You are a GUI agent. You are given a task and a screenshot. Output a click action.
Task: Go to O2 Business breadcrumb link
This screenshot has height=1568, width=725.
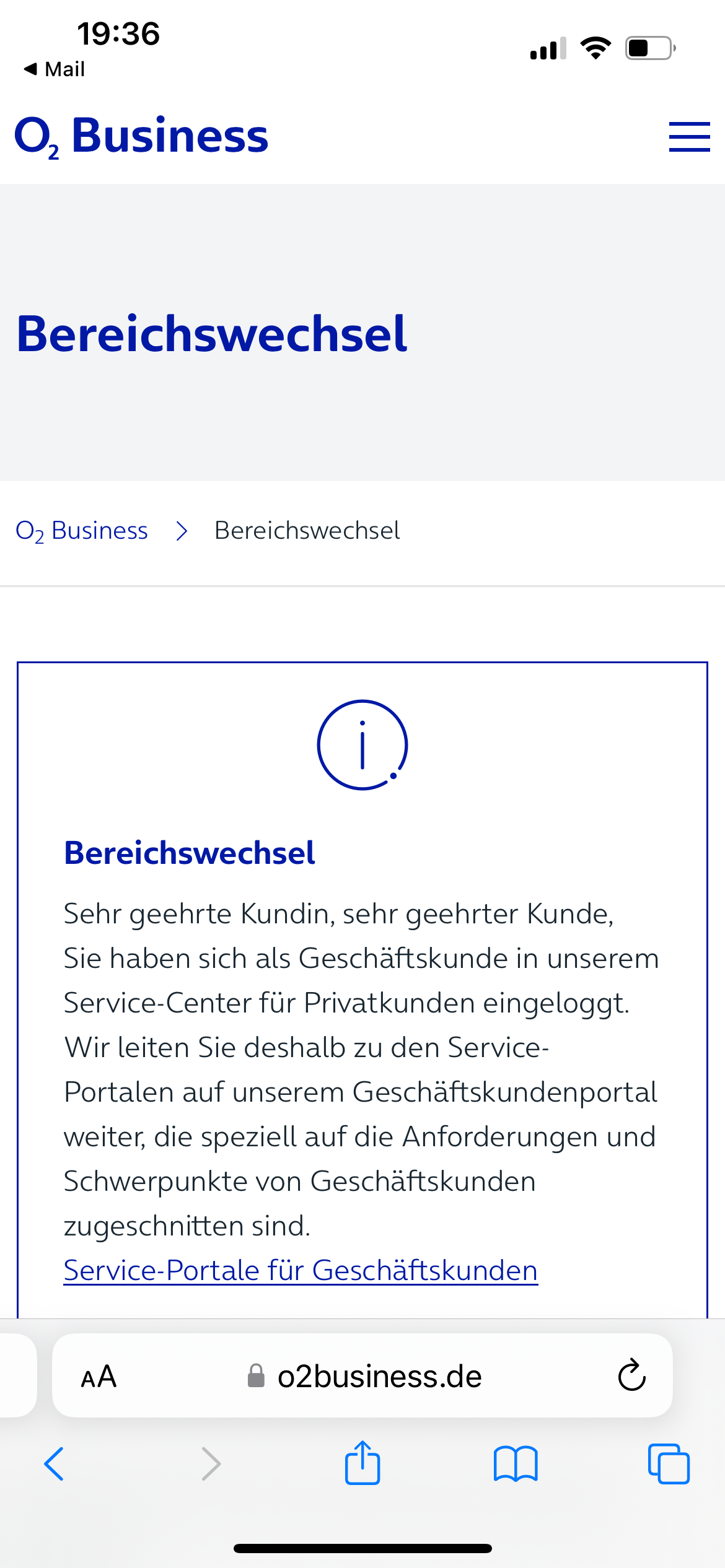[x=82, y=531]
